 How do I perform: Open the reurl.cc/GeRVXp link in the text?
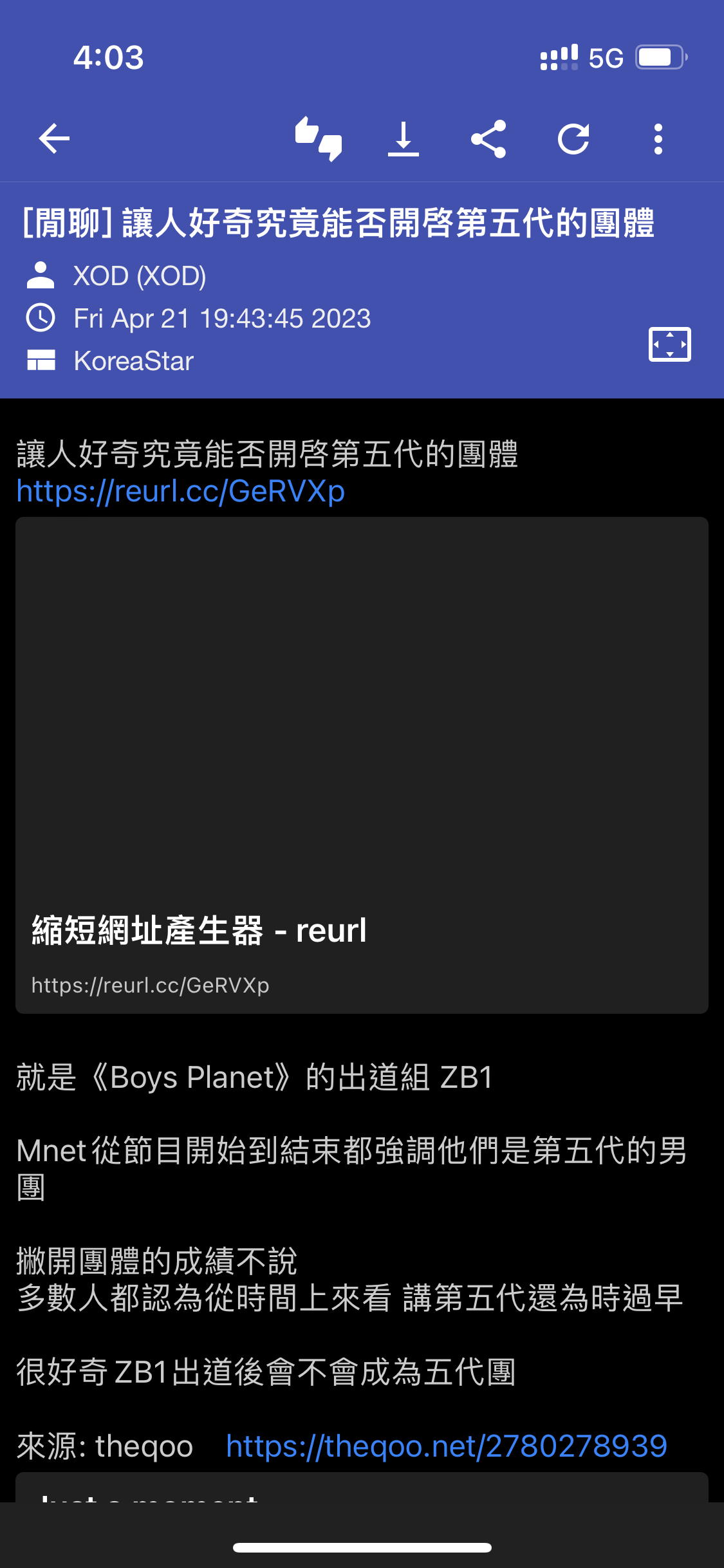pyautogui.click(x=181, y=491)
